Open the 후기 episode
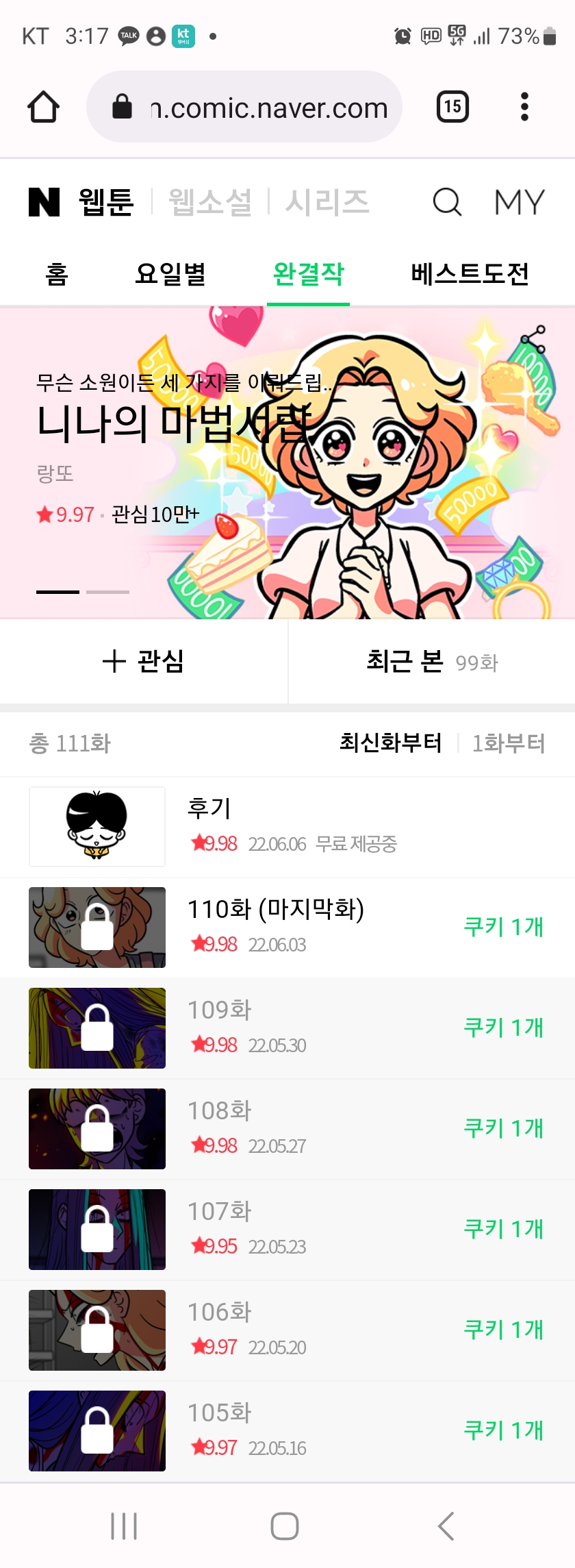Image resolution: width=575 pixels, height=1568 pixels. [287, 827]
